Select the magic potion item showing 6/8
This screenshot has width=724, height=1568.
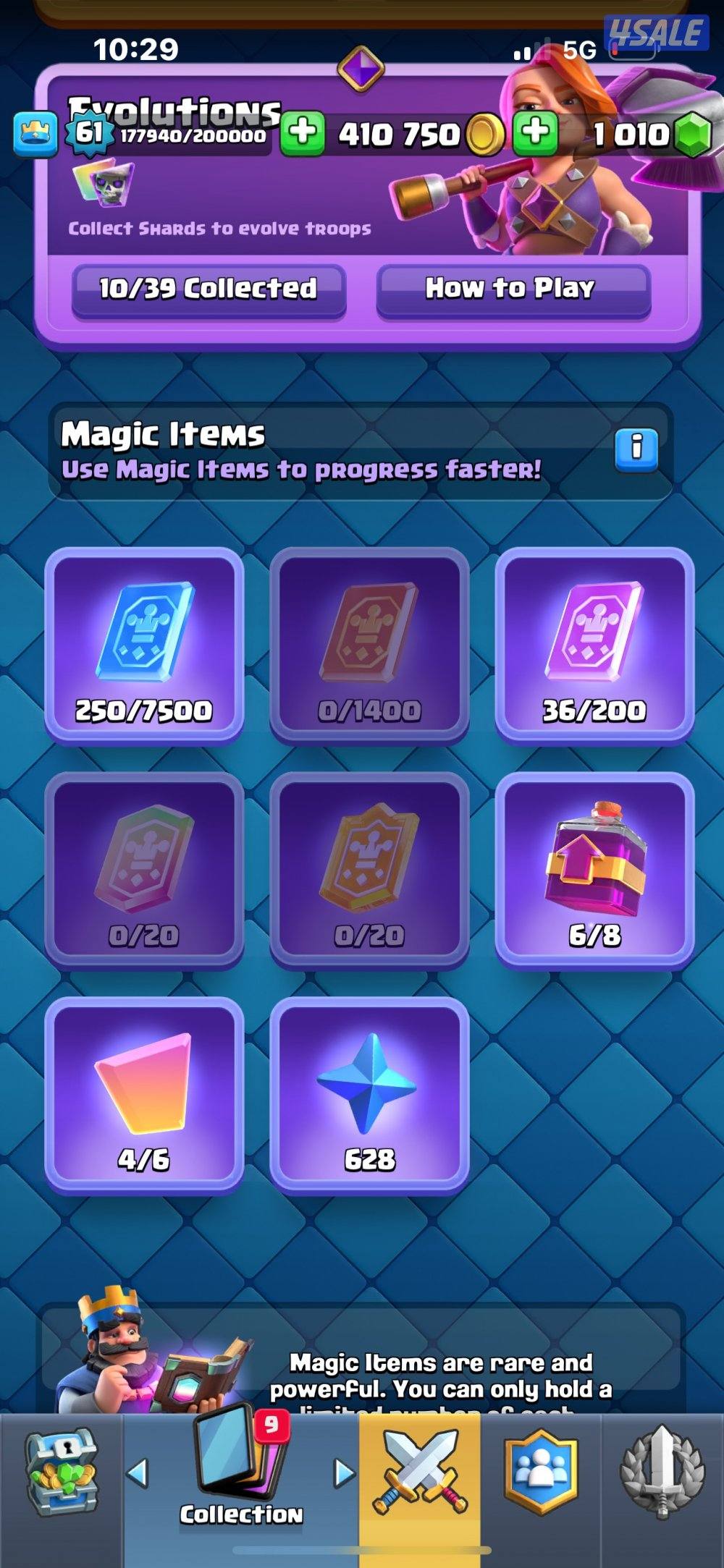594,868
